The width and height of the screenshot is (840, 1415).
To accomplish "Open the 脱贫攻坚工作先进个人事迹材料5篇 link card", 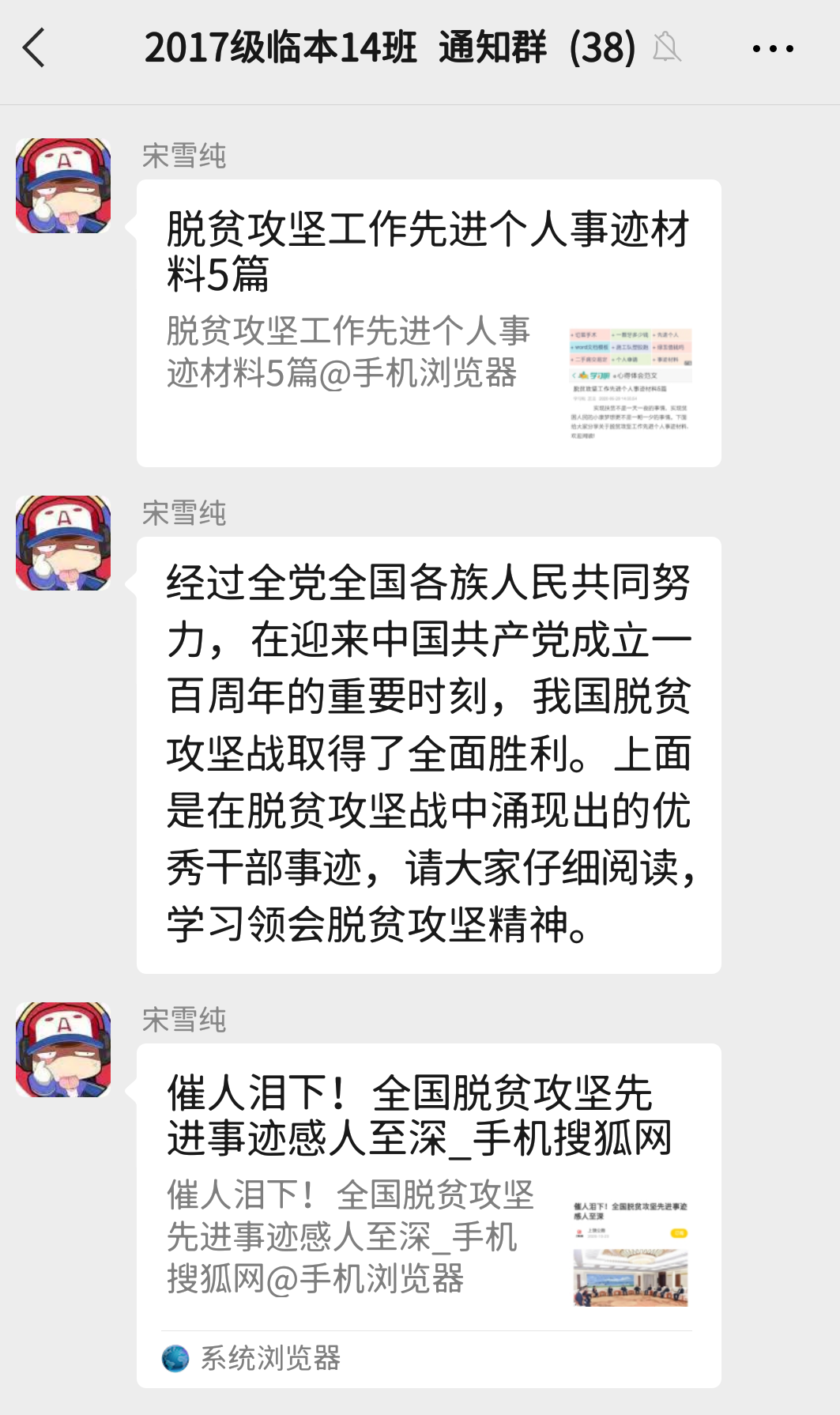I will click(429, 323).
